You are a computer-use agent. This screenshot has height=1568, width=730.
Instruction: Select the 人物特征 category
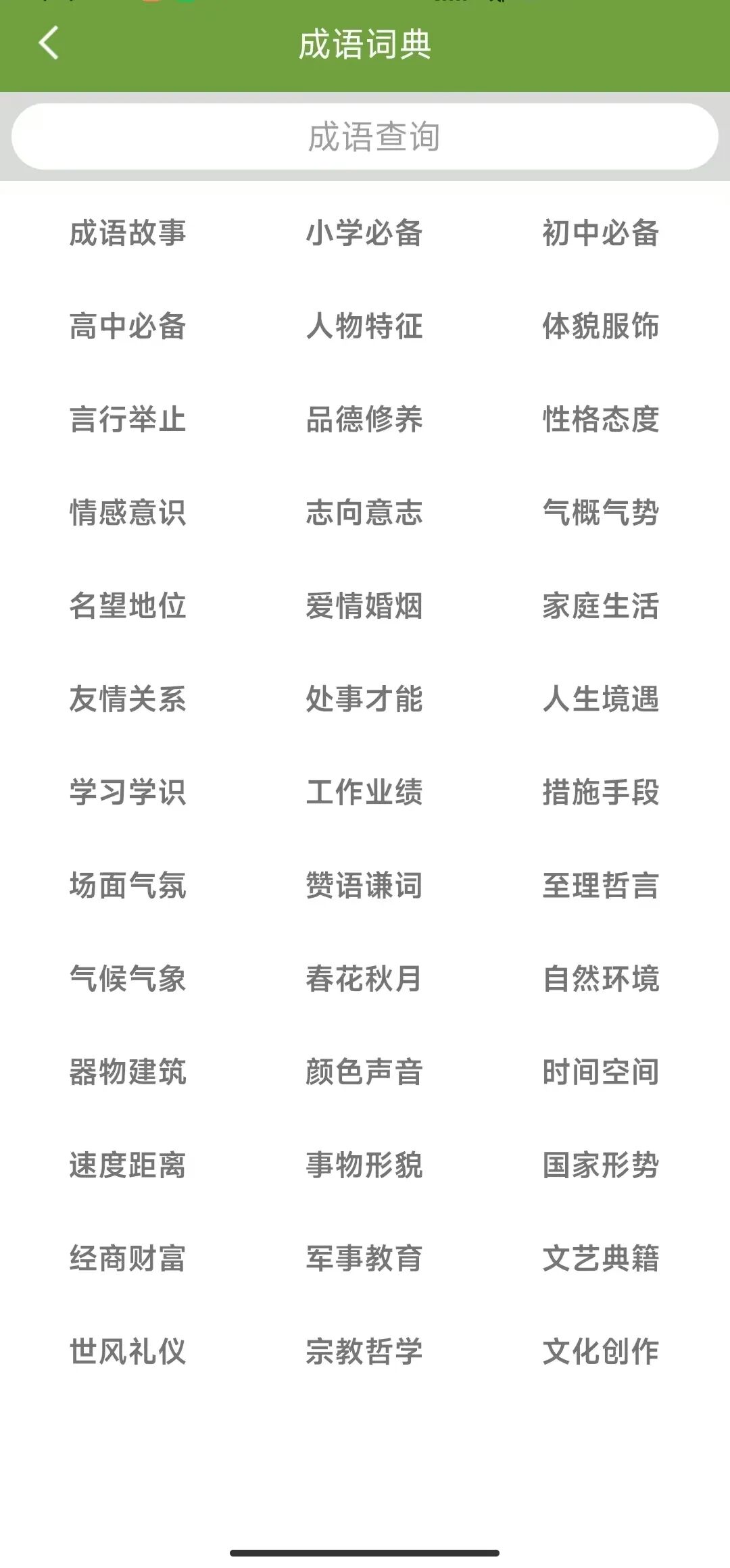pyautogui.click(x=365, y=326)
